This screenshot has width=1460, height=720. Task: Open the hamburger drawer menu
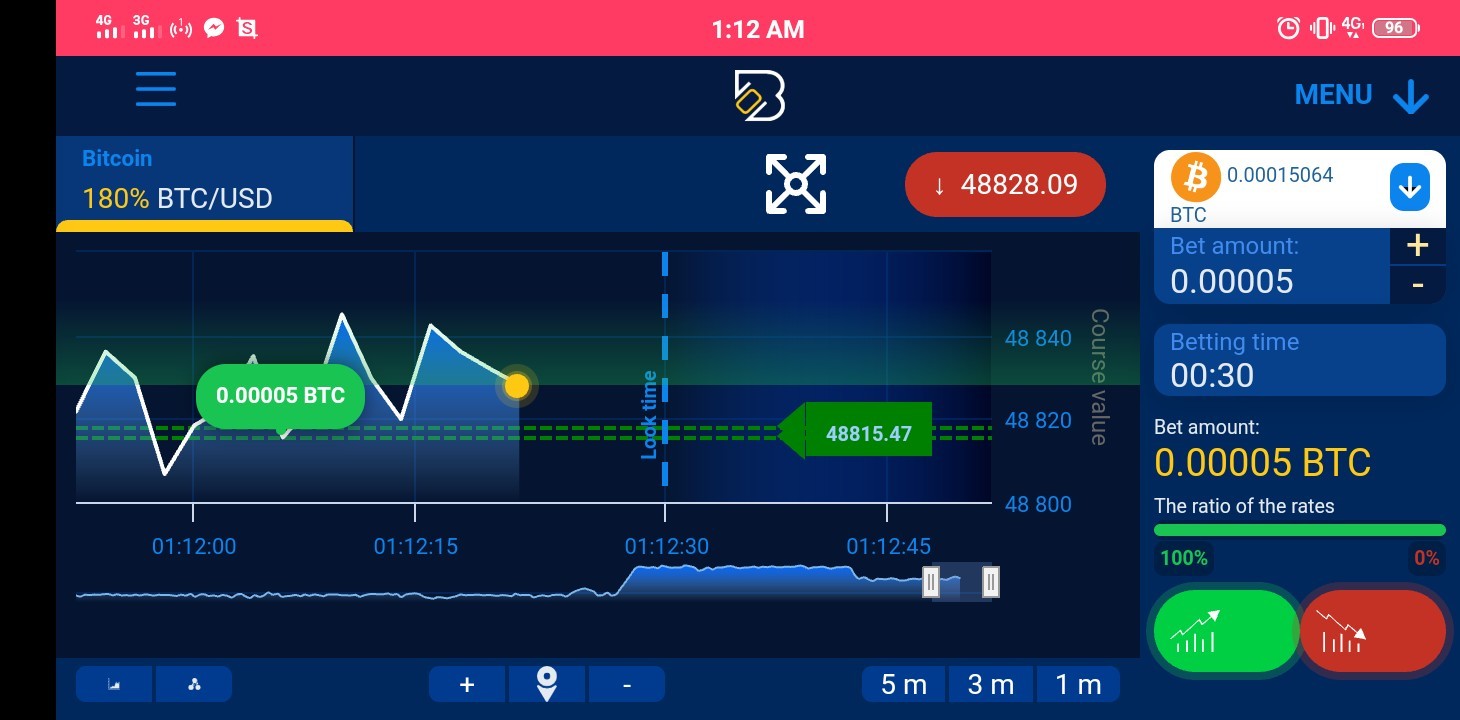(x=156, y=89)
